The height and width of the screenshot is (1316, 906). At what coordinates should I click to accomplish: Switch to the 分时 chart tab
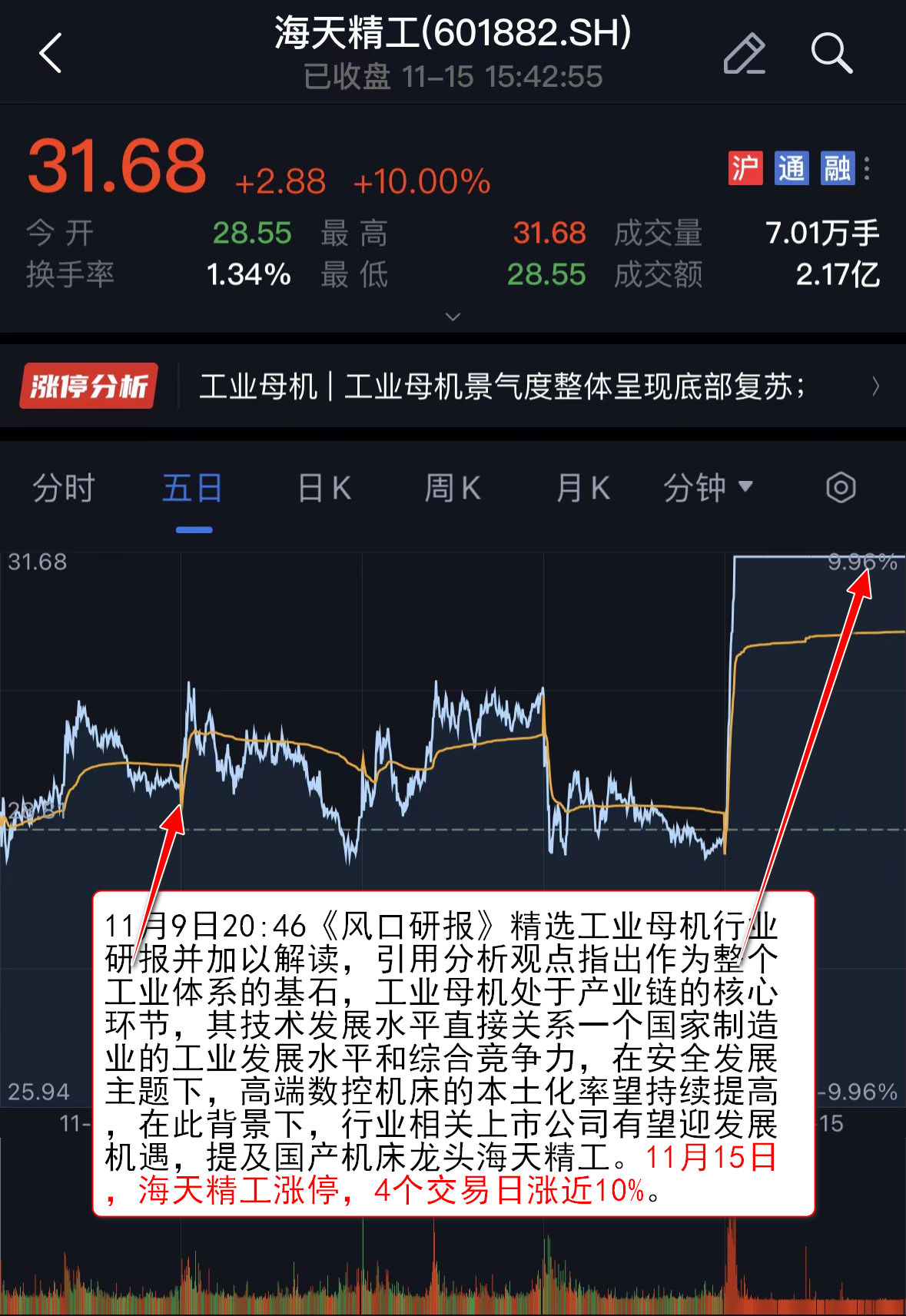[x=64, y=489]
